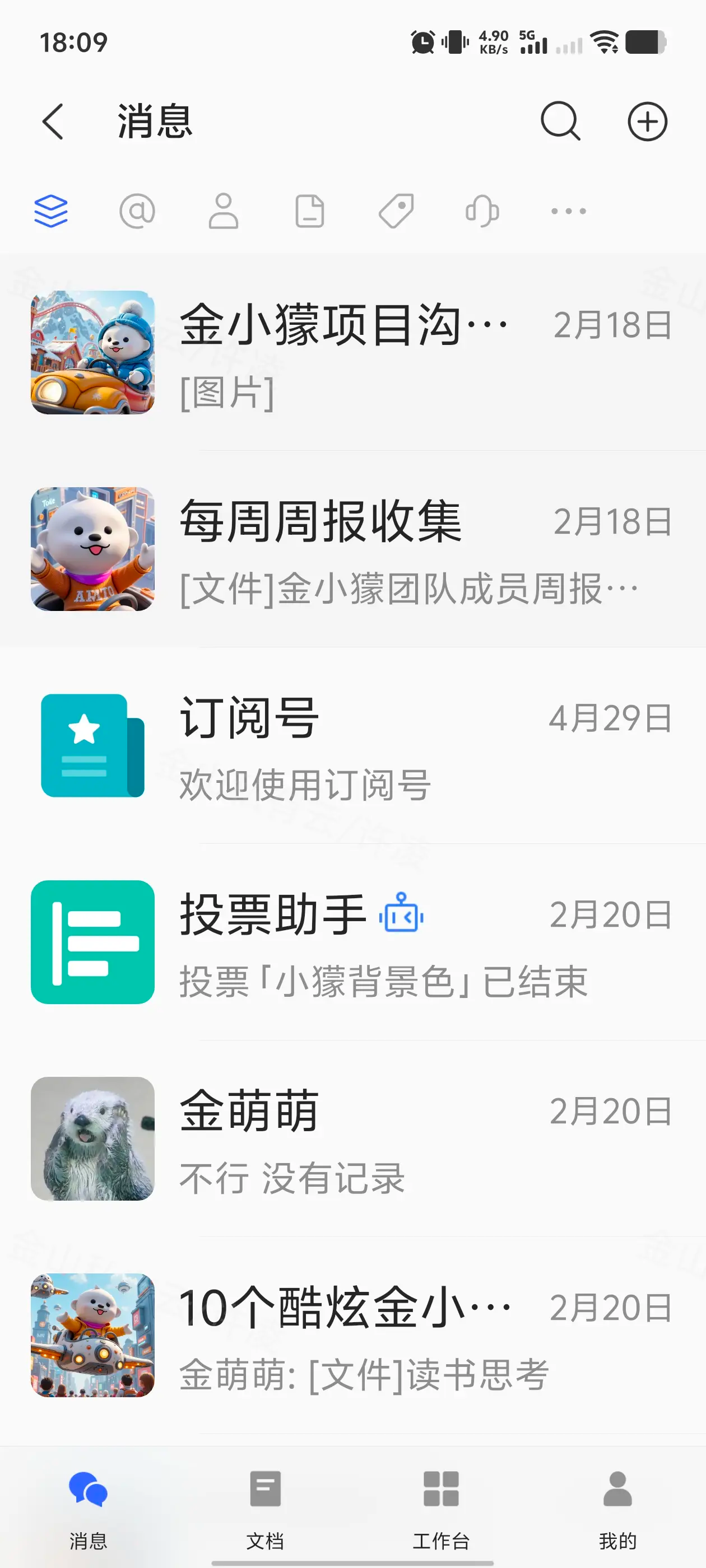Filter messages by @ mentions

click(137, 211)
